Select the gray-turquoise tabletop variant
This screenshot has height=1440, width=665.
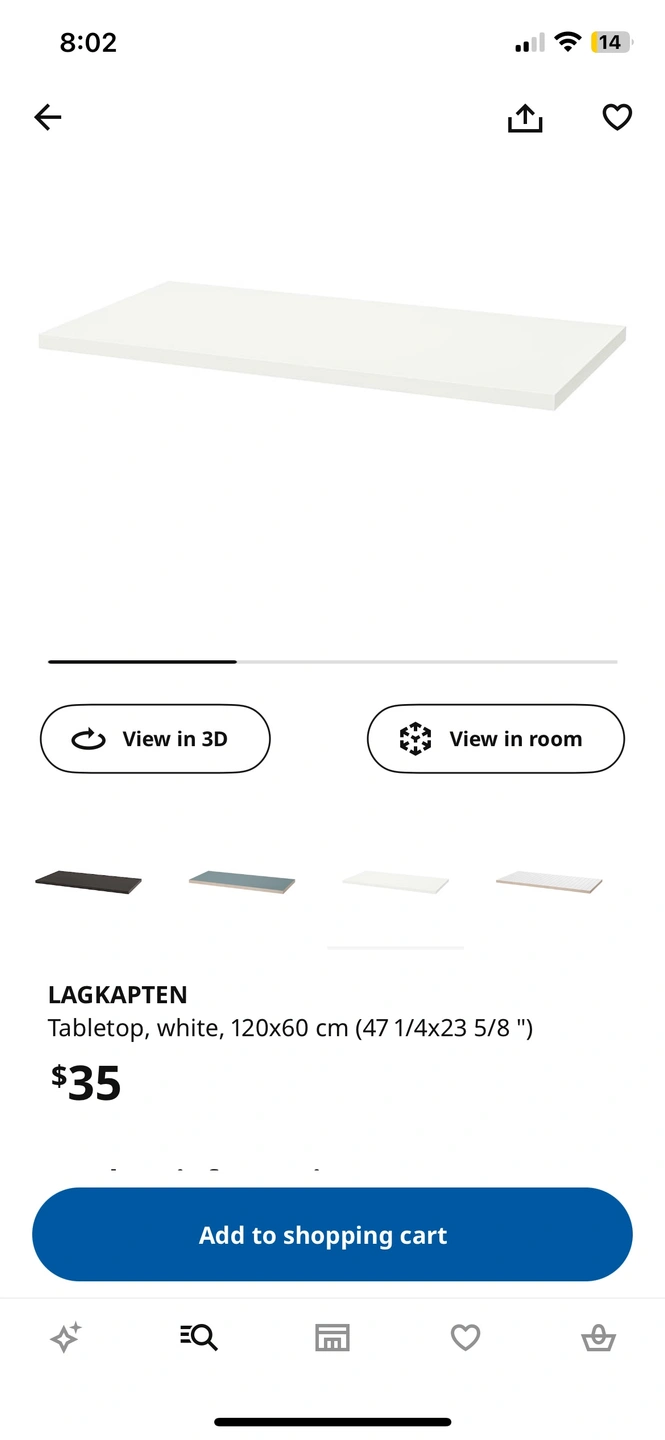point(242,881)
